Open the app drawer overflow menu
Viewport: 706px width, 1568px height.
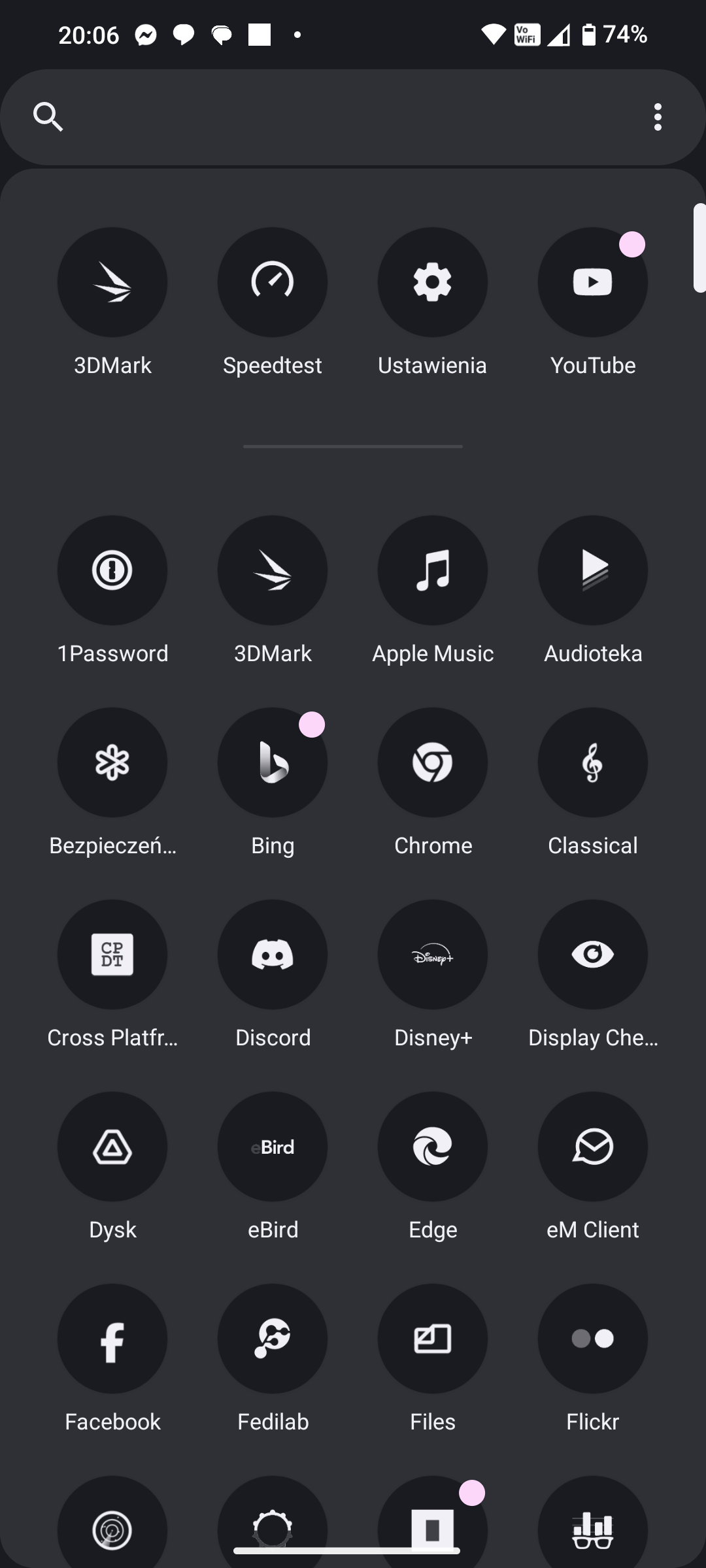tap(658, 118)
